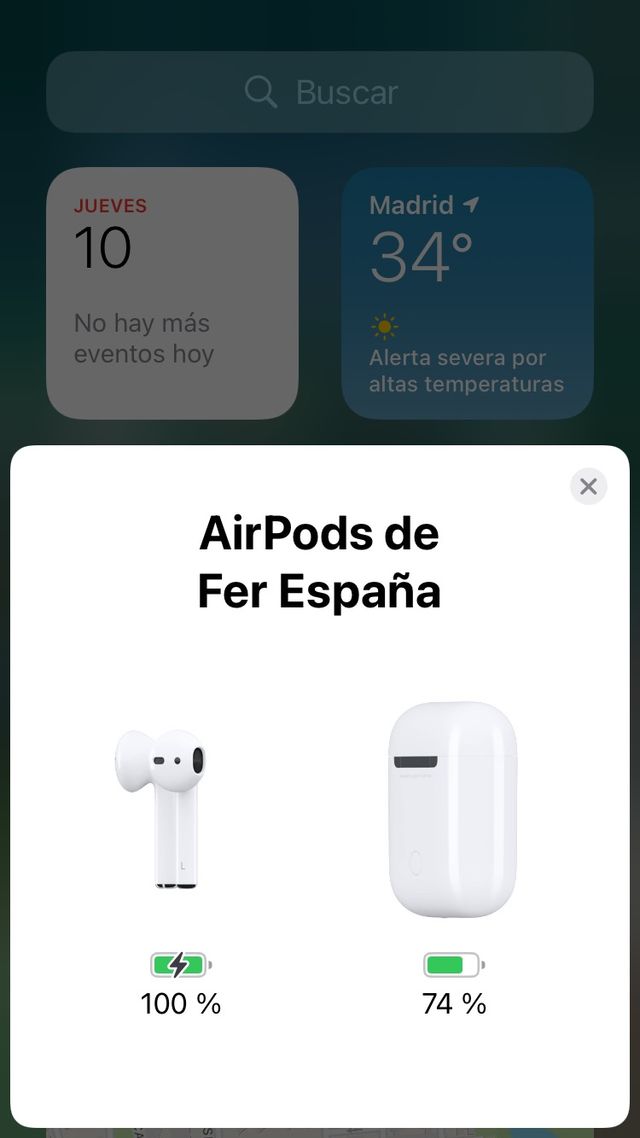Dismiss the AirPods battery popup

[588, 487]
